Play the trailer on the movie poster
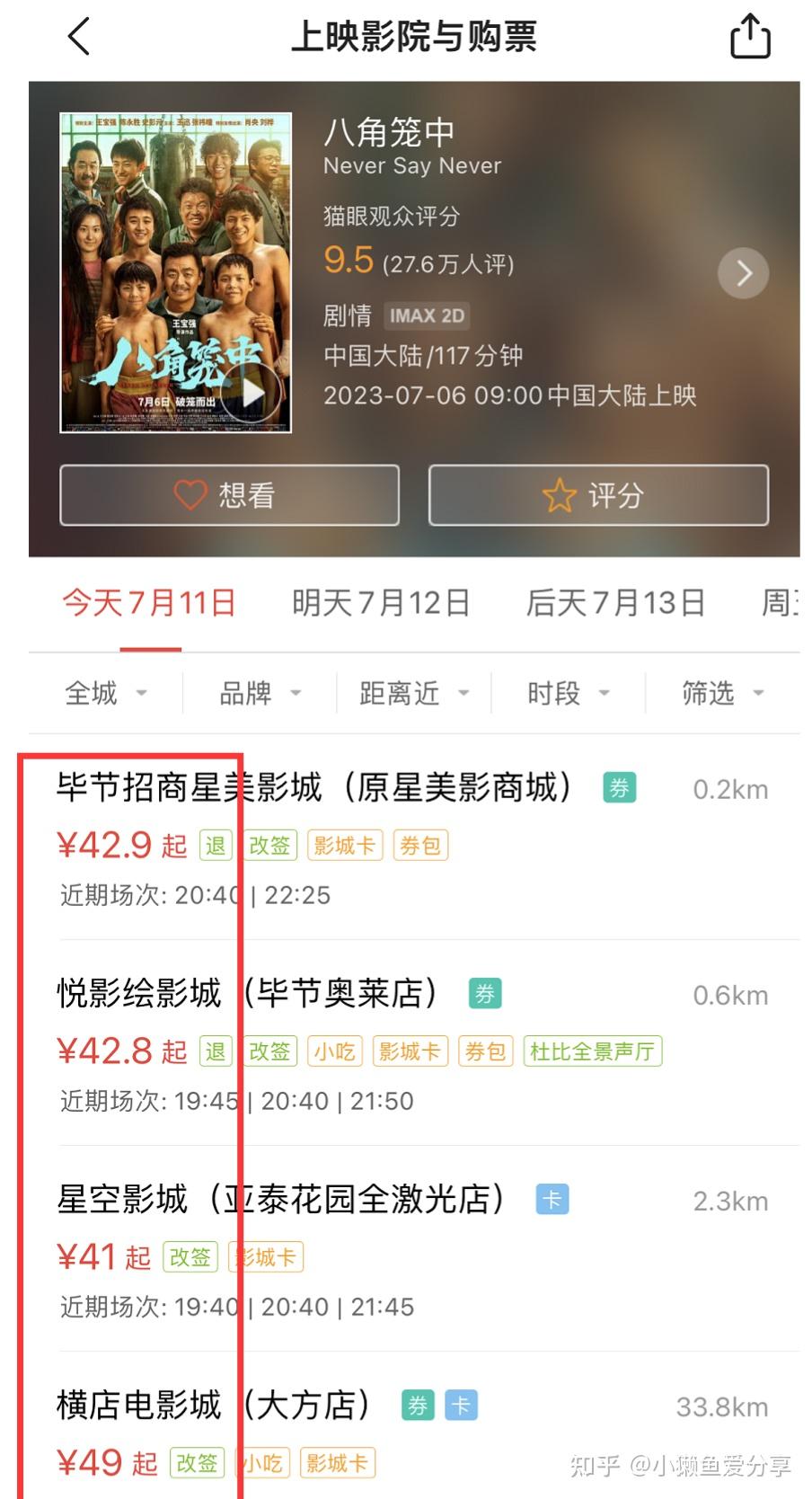812x1499 pixels. tap(253, 393)
